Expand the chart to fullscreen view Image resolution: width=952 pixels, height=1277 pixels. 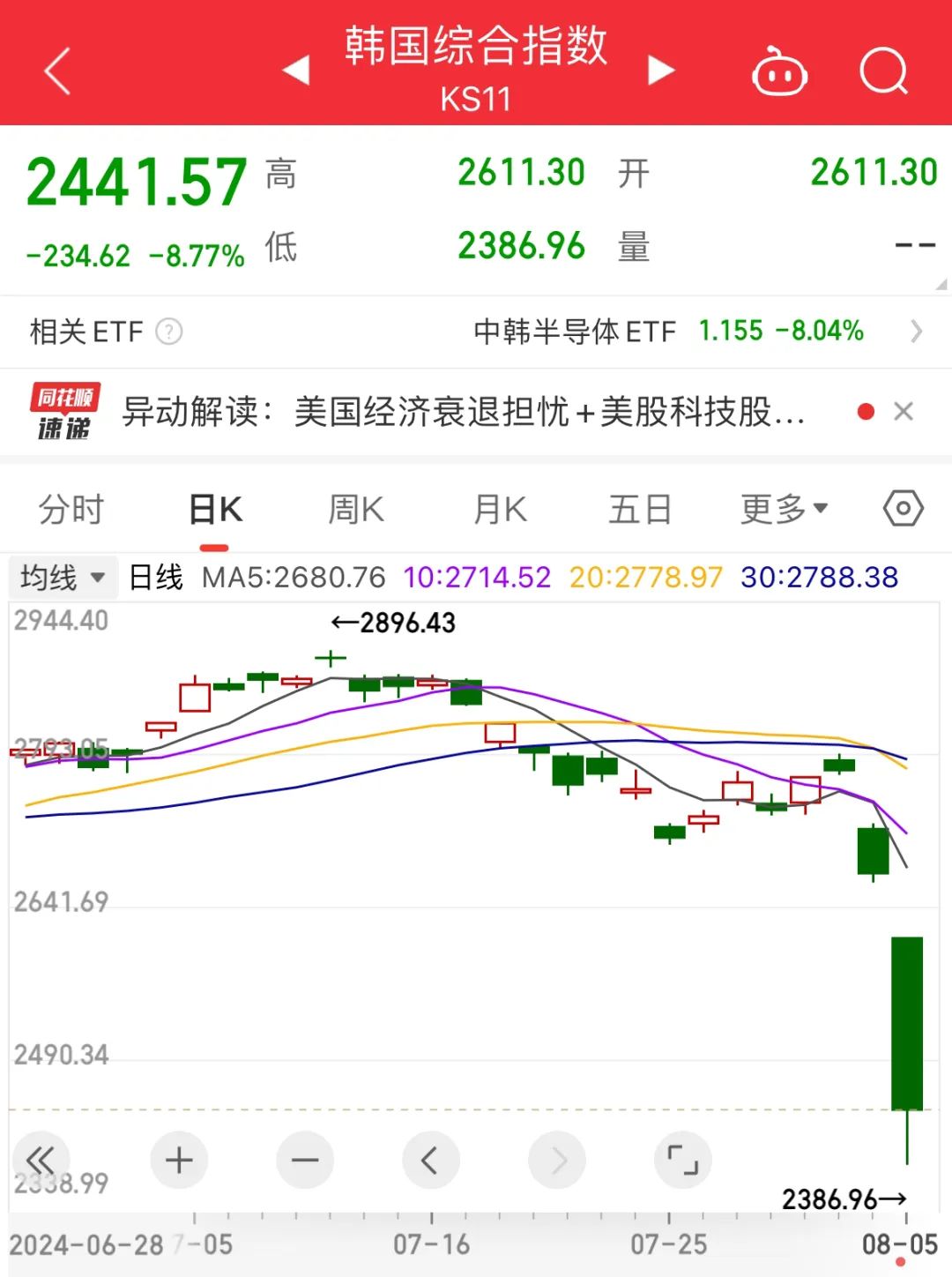[x=684, y=1161]
